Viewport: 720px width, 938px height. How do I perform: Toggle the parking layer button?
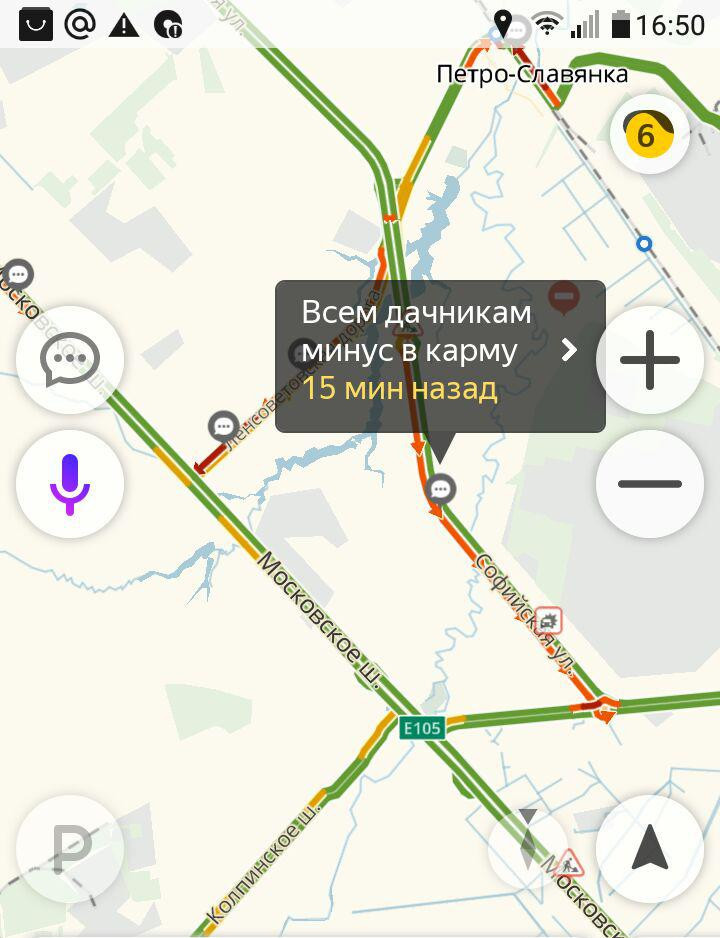pyautogui.click(x=70, y=849)
